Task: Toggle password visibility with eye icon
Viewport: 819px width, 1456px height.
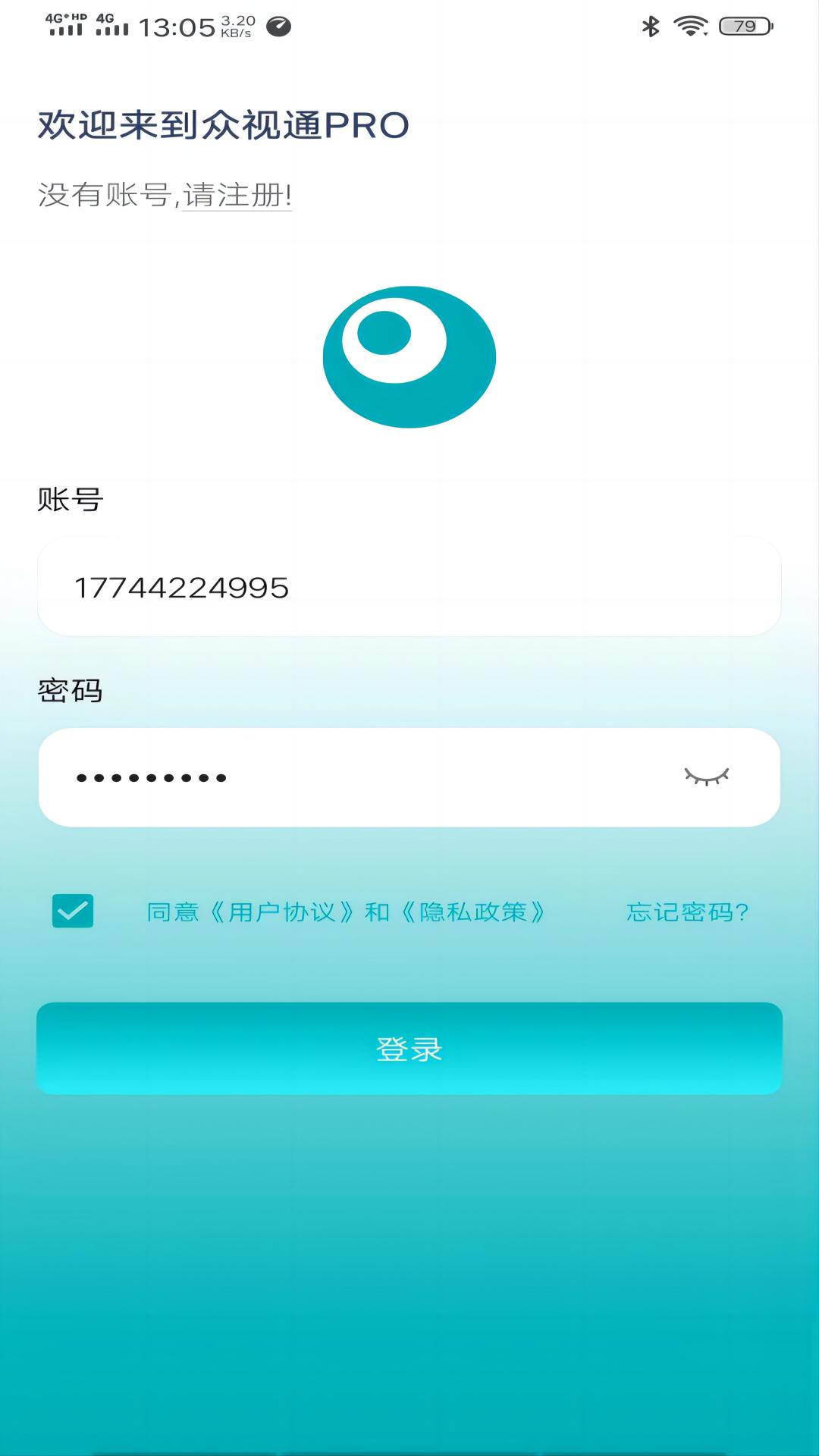Action: 708,777
